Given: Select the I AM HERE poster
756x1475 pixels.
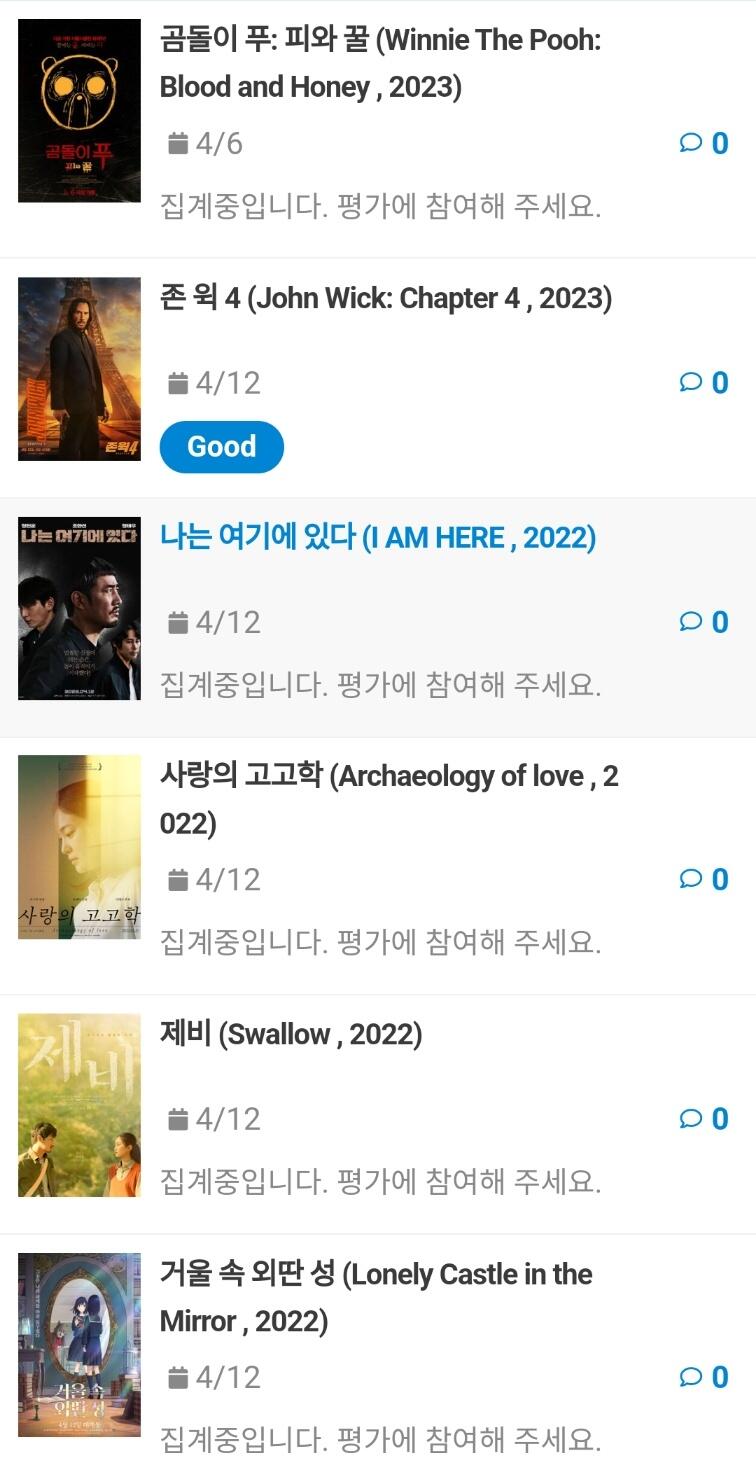Looking at the screenshot, I should 79,608.
